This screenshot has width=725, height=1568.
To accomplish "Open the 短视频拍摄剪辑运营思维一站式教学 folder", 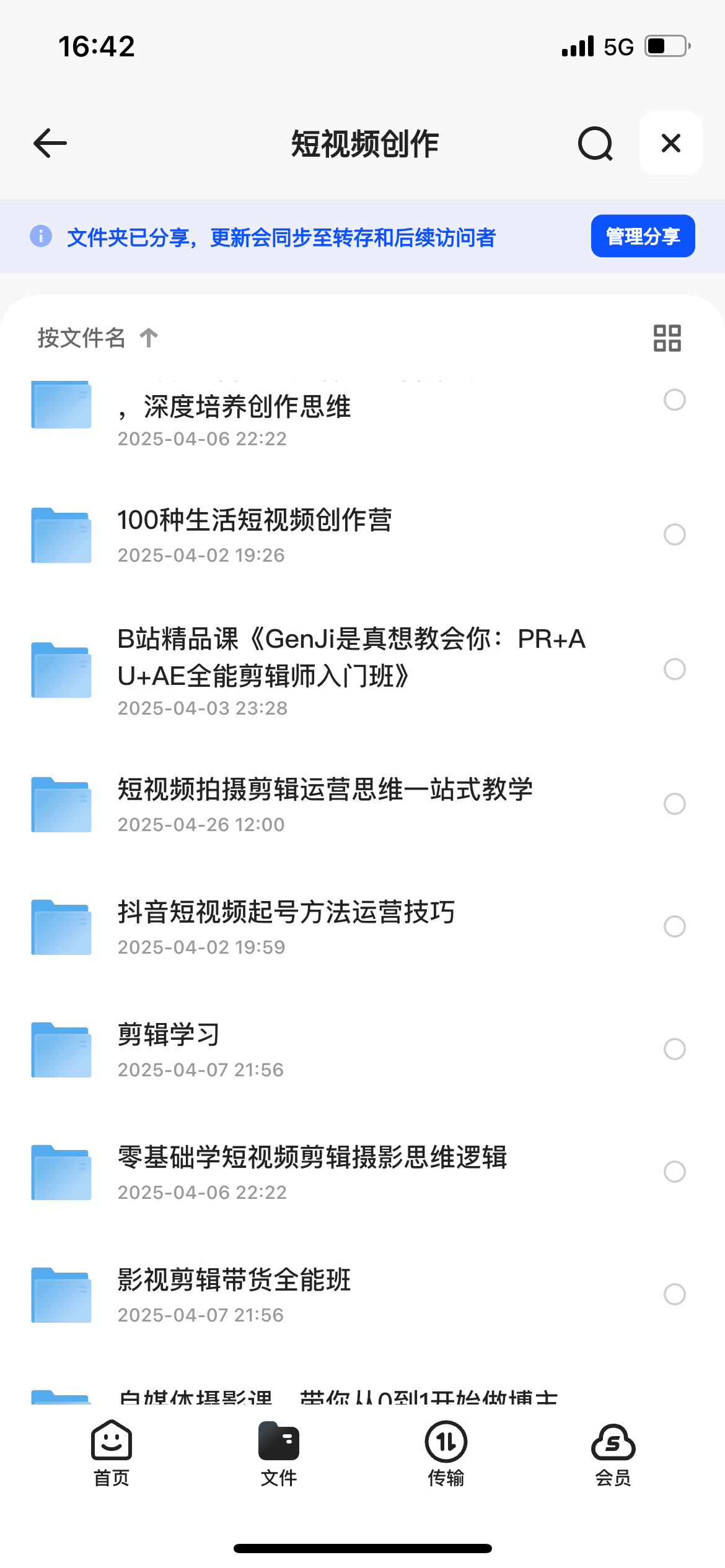I will pos(362,804).
